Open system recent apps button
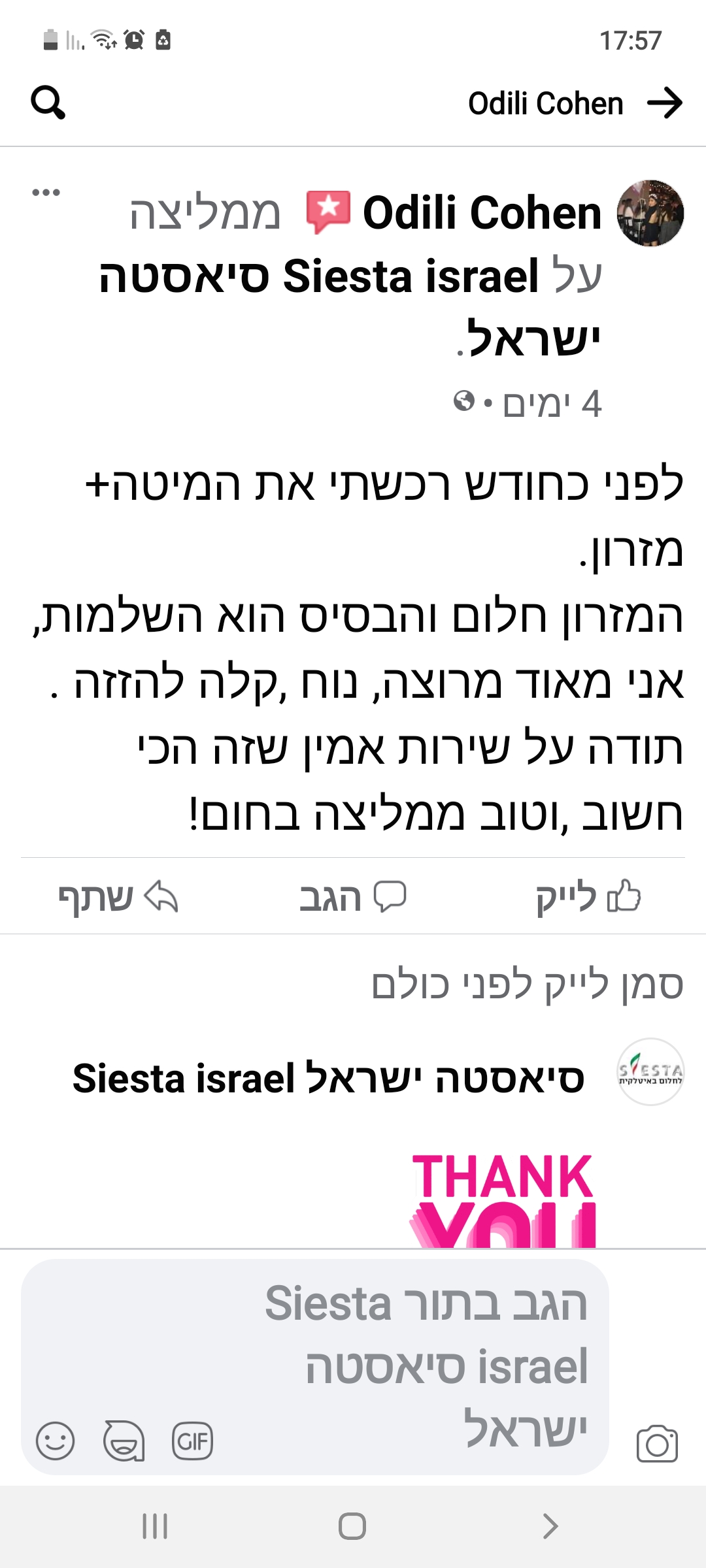The width and height of the screenshot is (706, 1568). tap(155, 1526)
